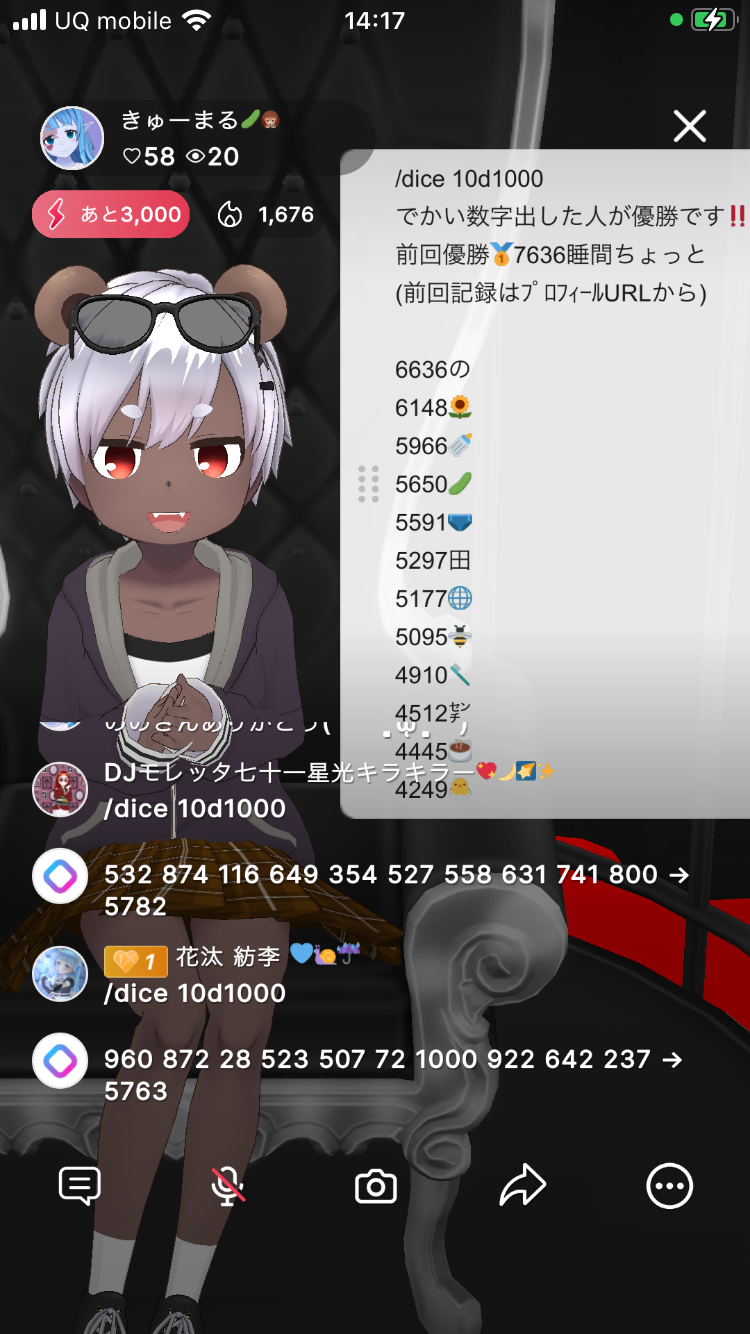Close the live stream with X
This screenshot has width=750, height=1334.
(689, 127)
